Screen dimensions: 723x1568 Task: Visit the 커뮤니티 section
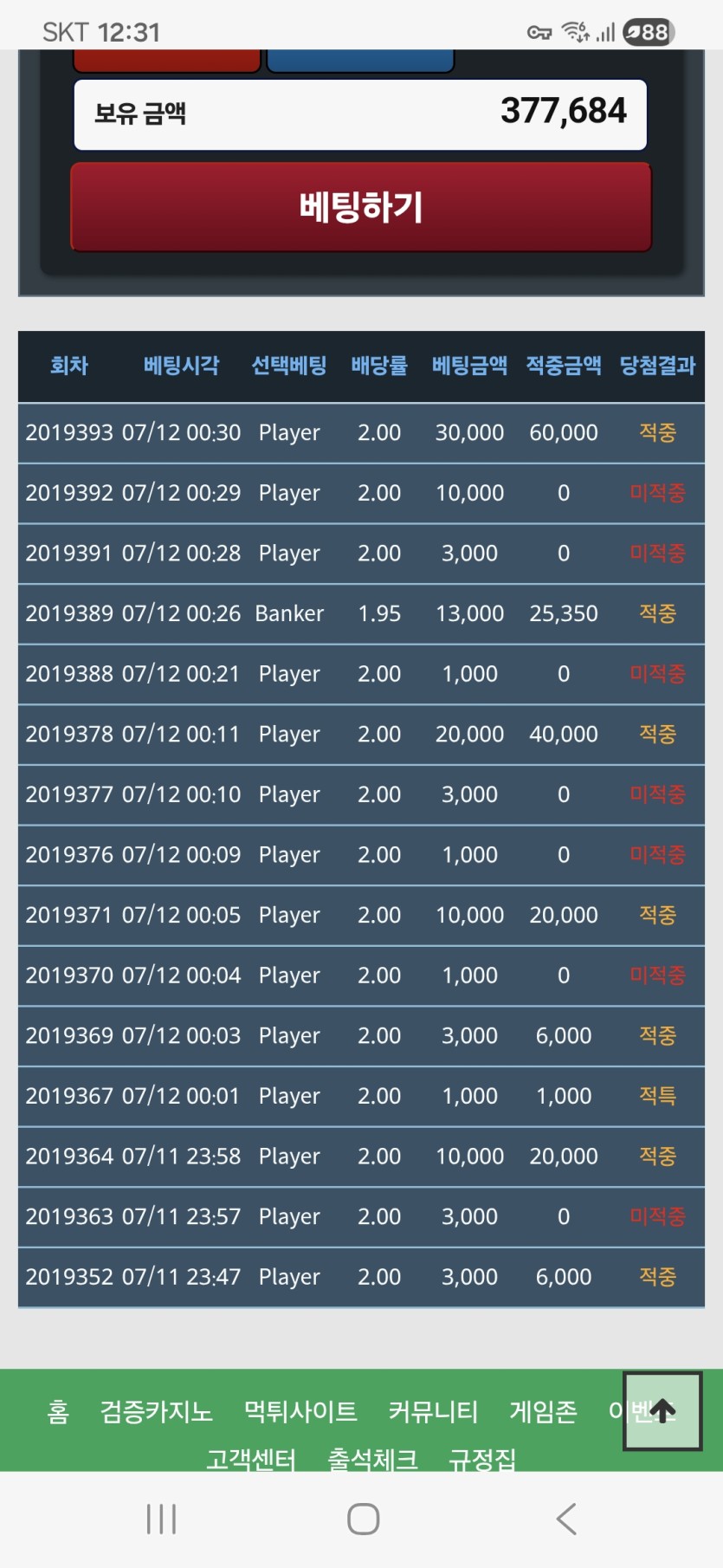(433, 1411)
